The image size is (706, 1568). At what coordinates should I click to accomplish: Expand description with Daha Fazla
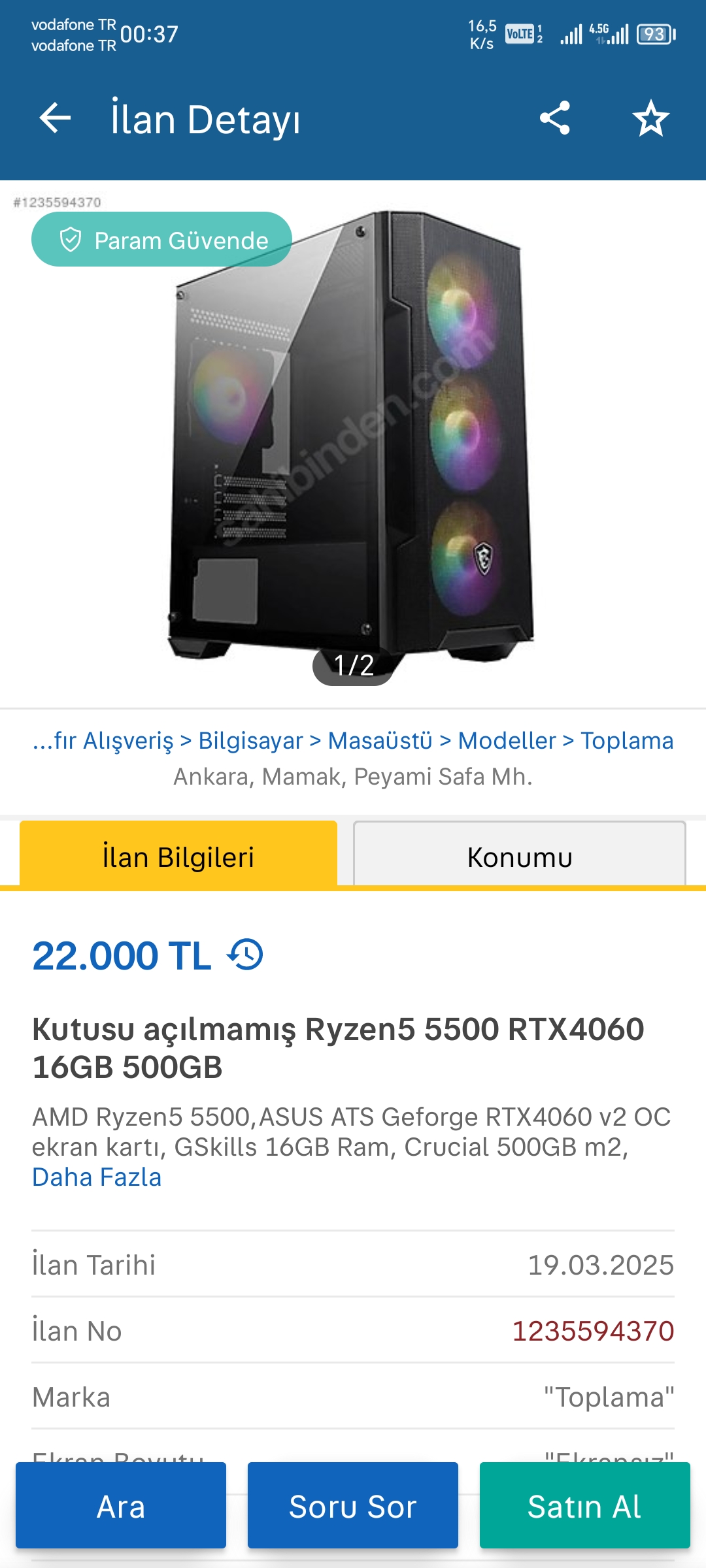tap(97, 1177)
